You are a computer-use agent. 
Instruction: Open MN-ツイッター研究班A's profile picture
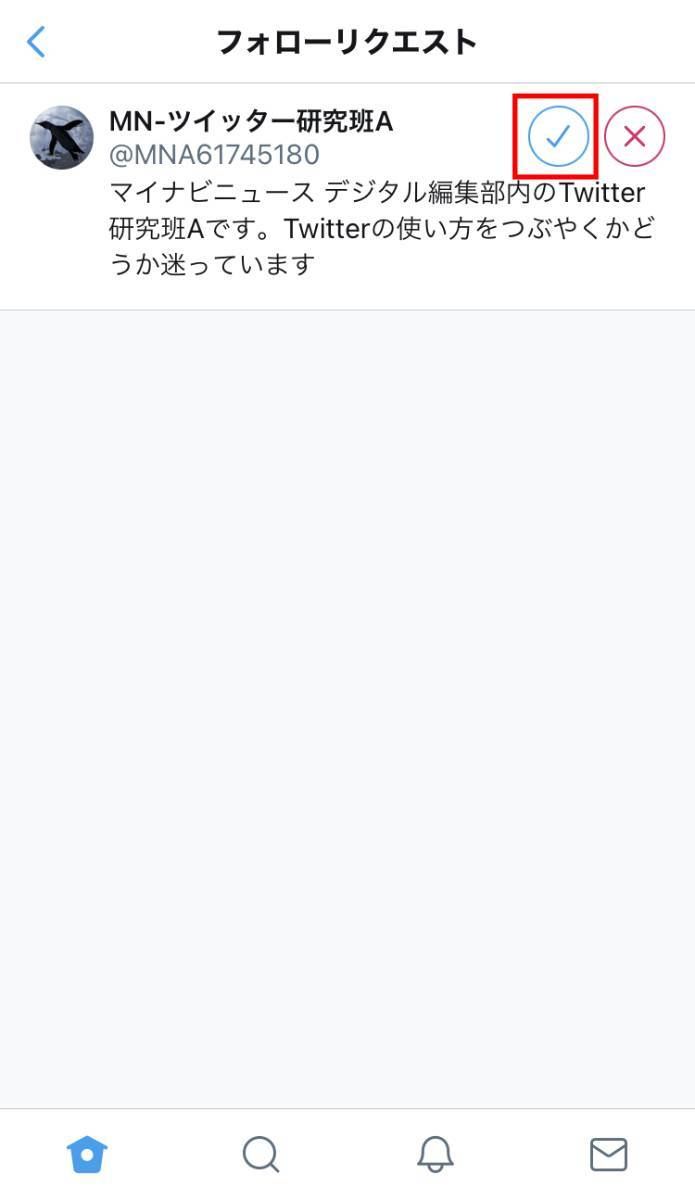62,138
